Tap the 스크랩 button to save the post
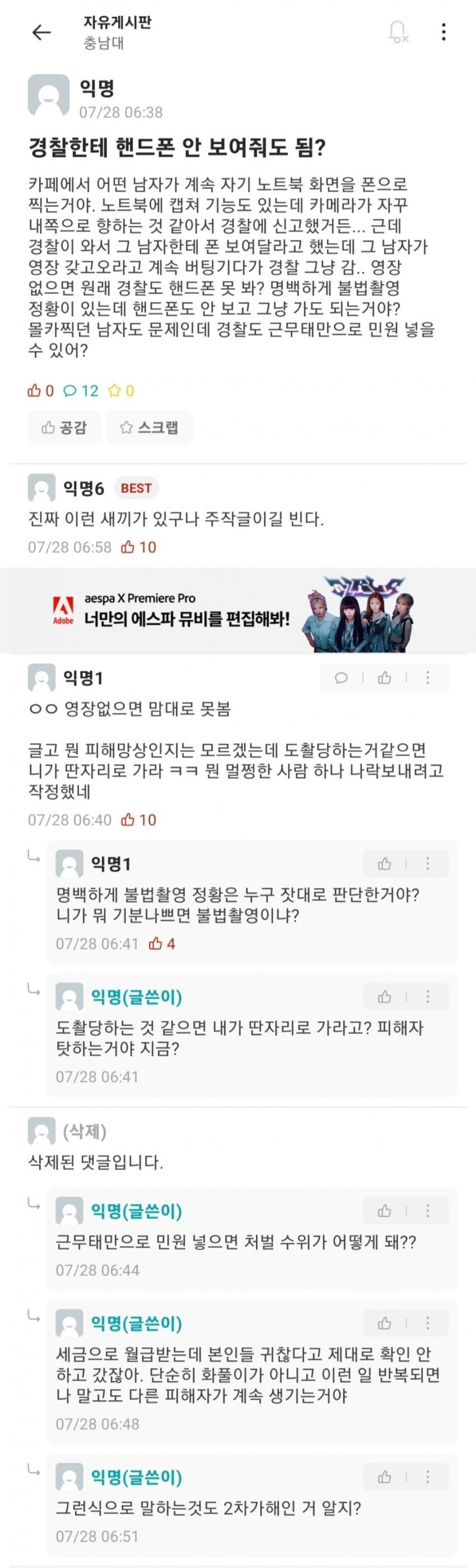Viewport: 476px width, 1568px height. coord(149,427)
